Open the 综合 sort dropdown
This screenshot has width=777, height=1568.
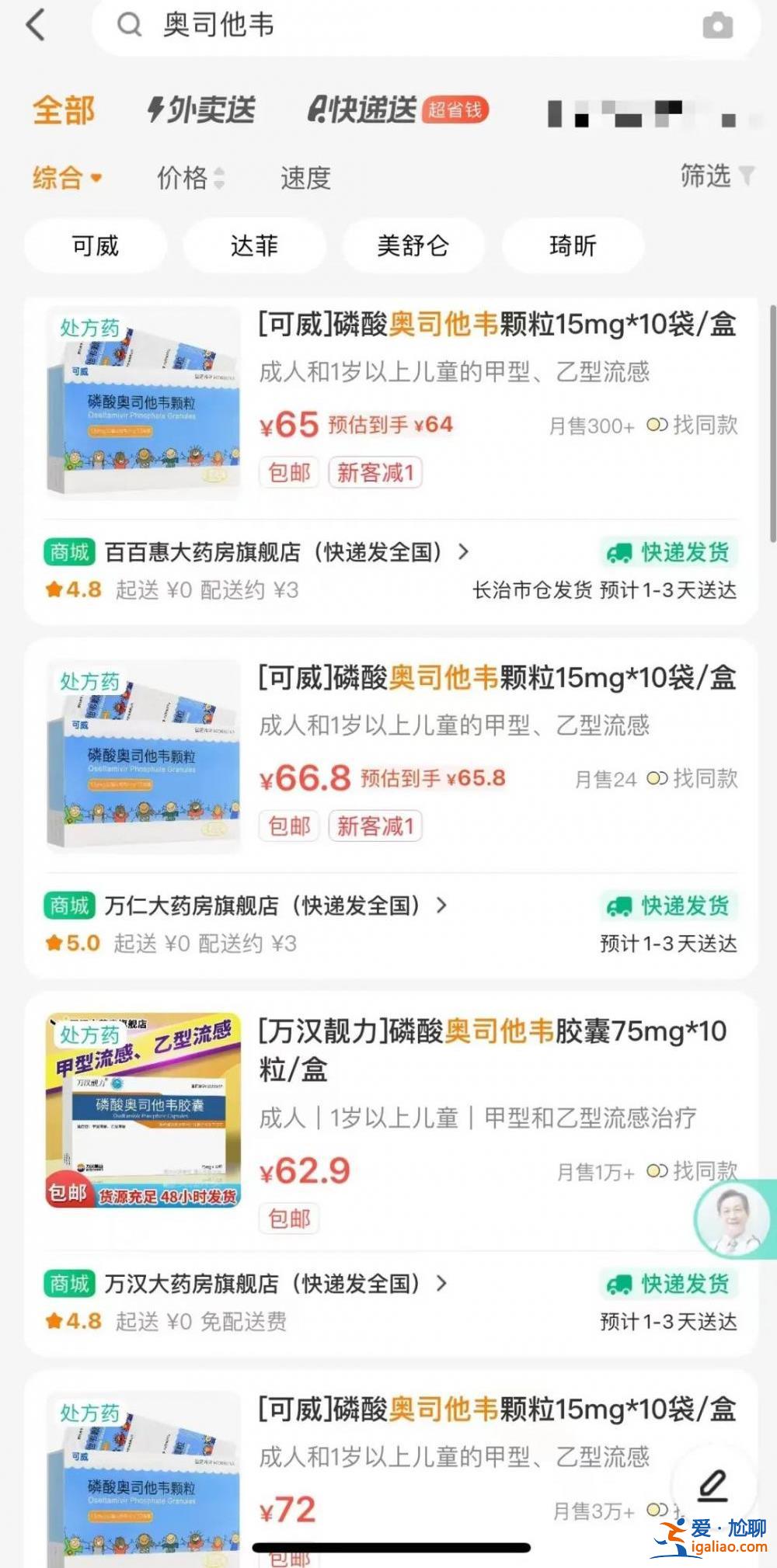68,178
